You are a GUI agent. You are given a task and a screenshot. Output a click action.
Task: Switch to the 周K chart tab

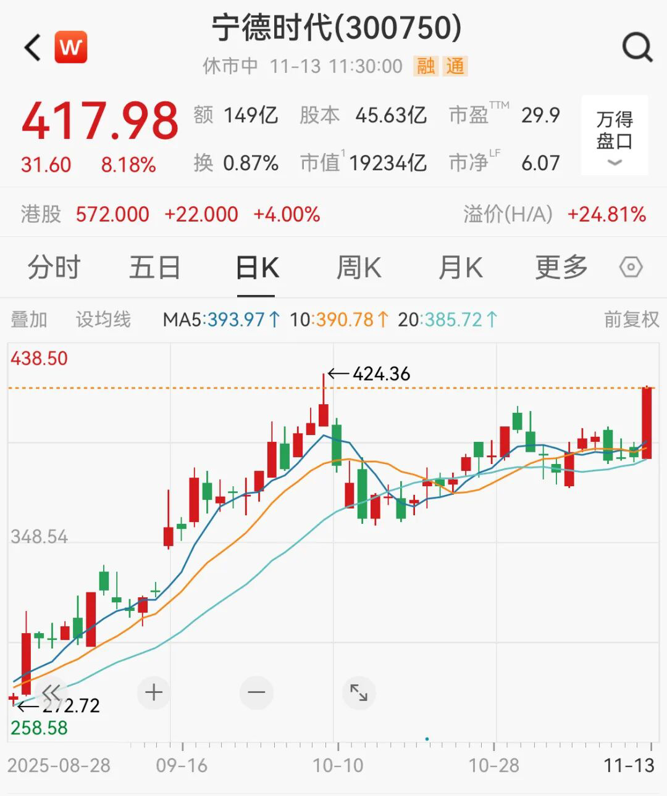pyautogui.click(x=358, y=268)
